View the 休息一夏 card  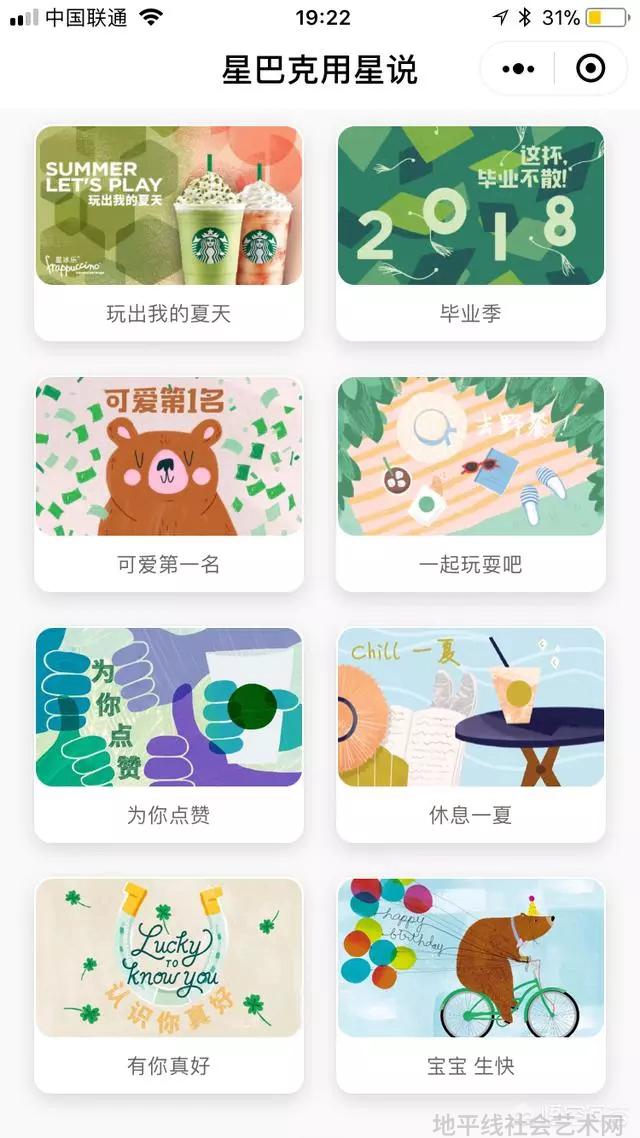(x=471, y=735)
